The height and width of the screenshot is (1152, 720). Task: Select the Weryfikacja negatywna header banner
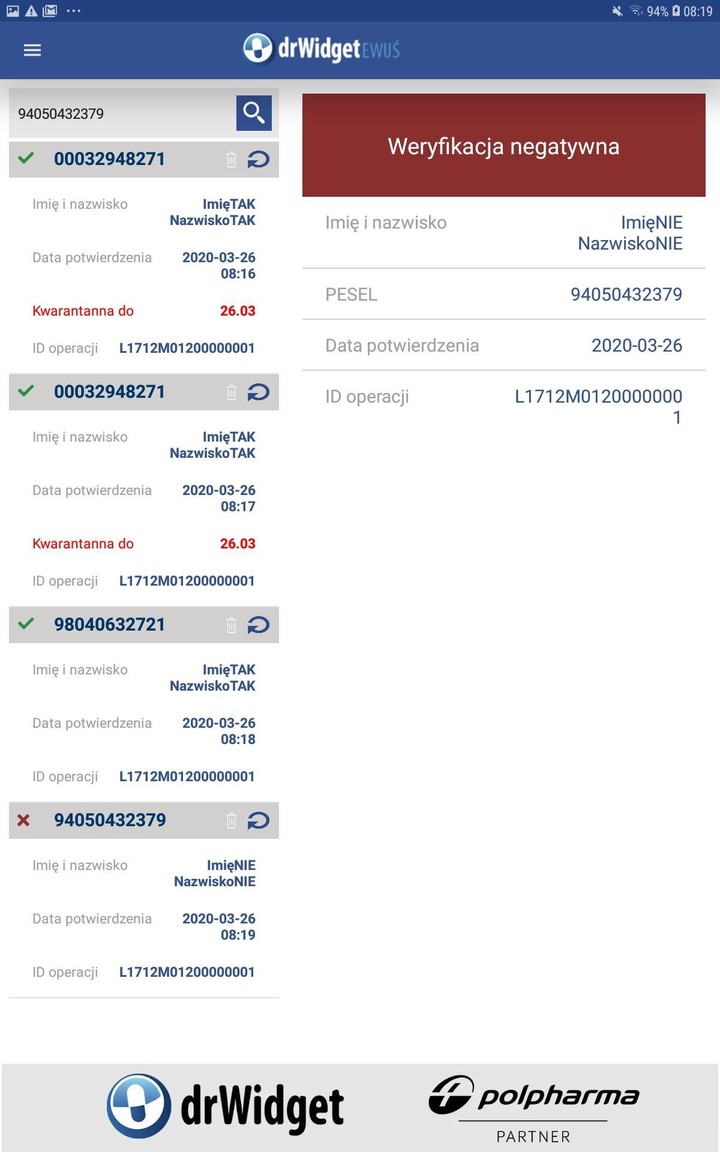click(x=503, y=145)
